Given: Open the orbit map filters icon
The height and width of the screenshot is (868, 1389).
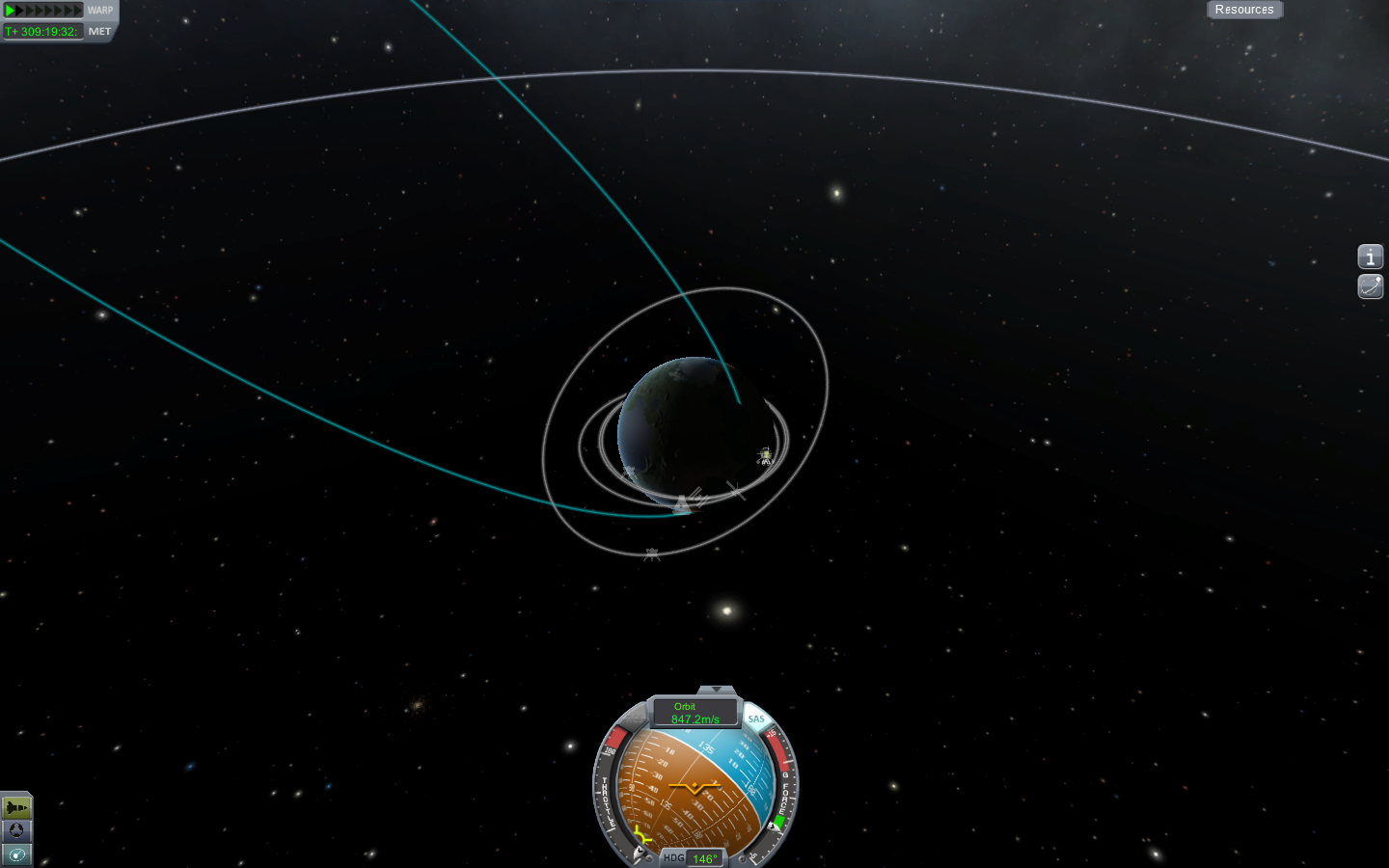Looking at the screenshot, I should pos(1370,286).
